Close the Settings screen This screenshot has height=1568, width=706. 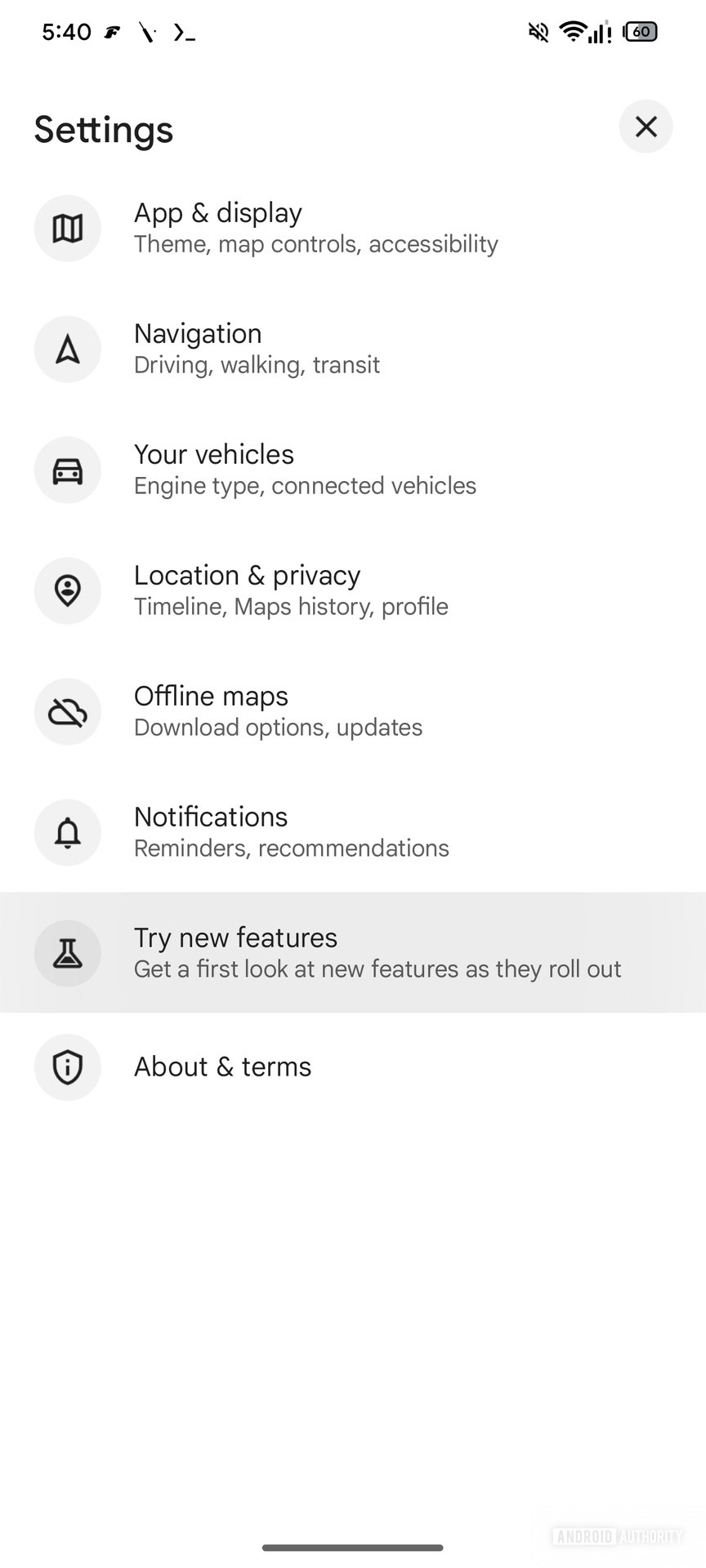click(x=646, y=127)
